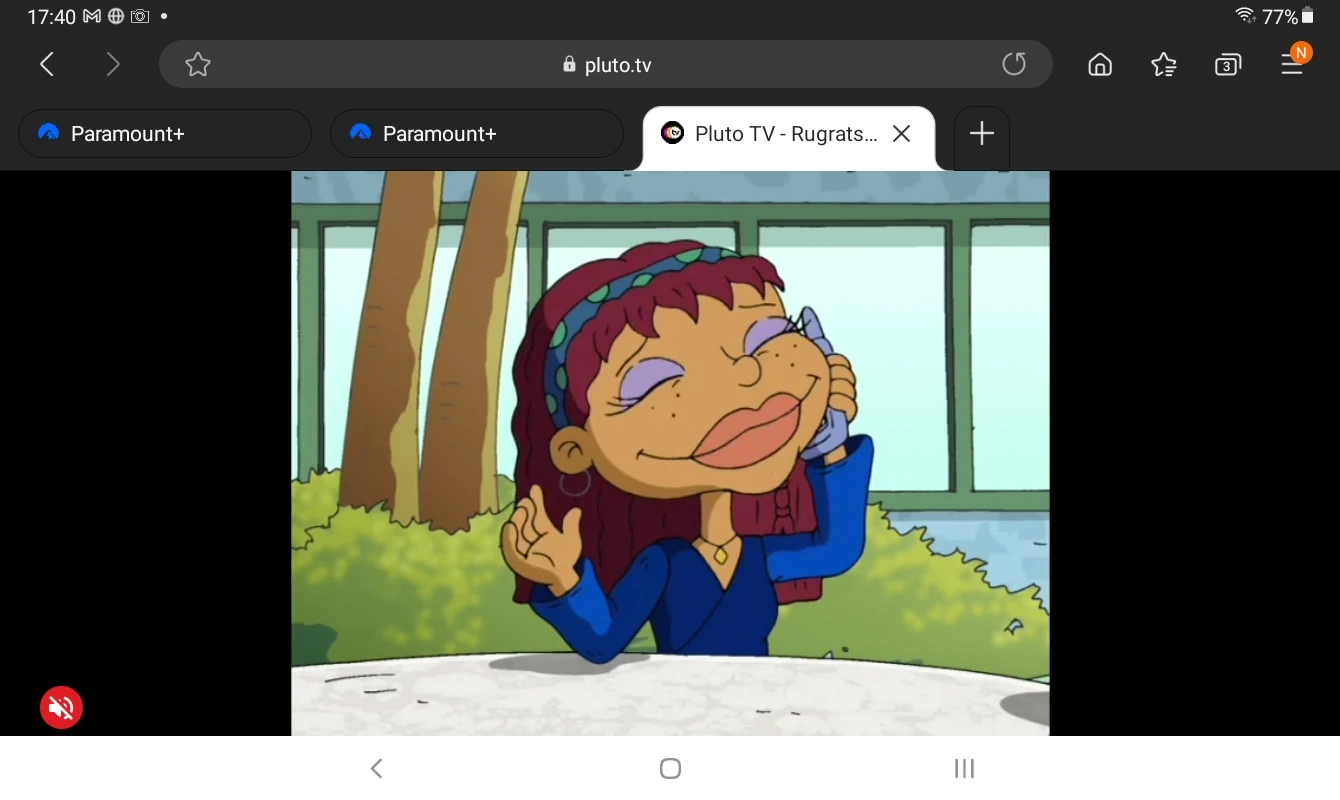
Task: Go forward to the next page
Action: (x=113, y=65)
